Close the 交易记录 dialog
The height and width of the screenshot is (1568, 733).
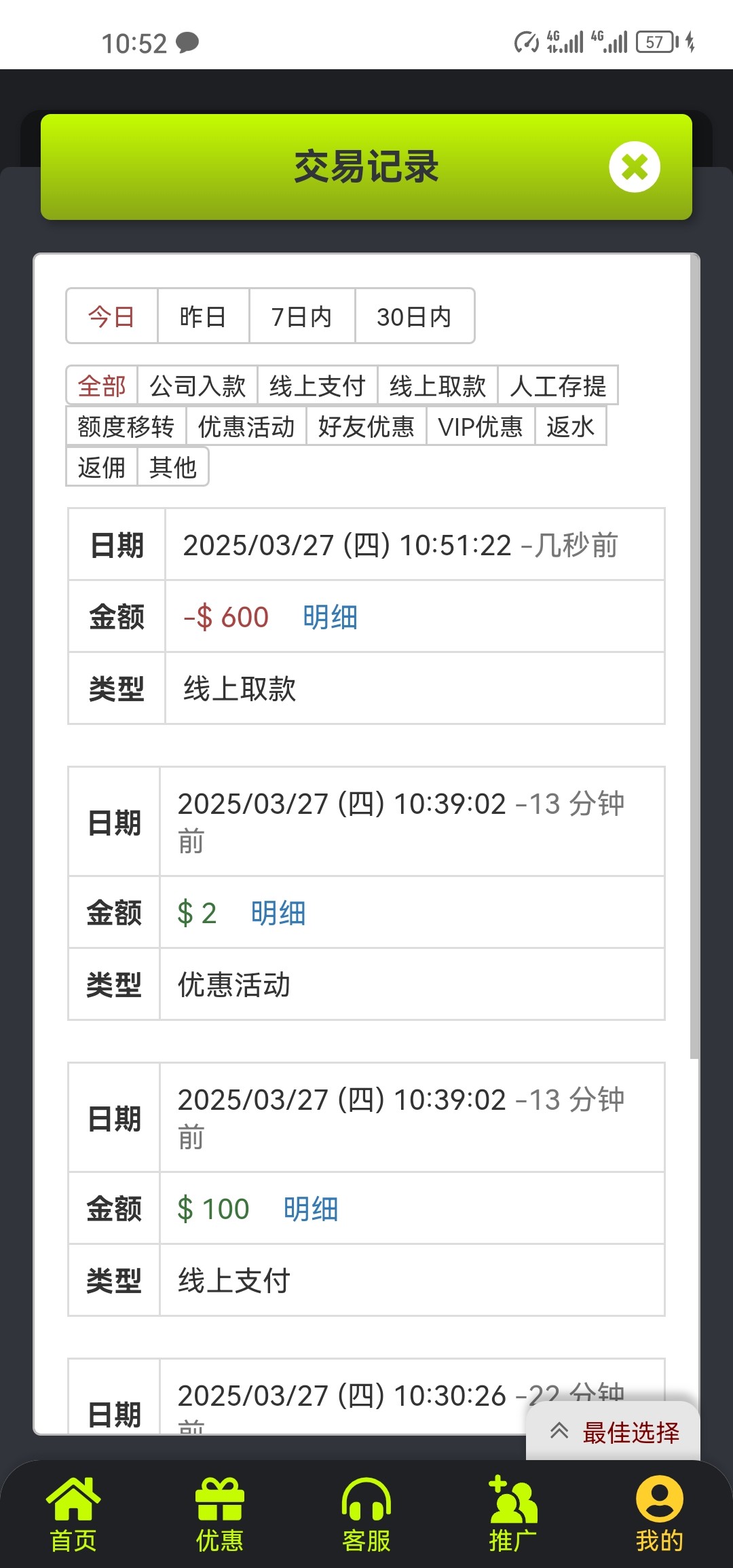[x=635, y=167]
